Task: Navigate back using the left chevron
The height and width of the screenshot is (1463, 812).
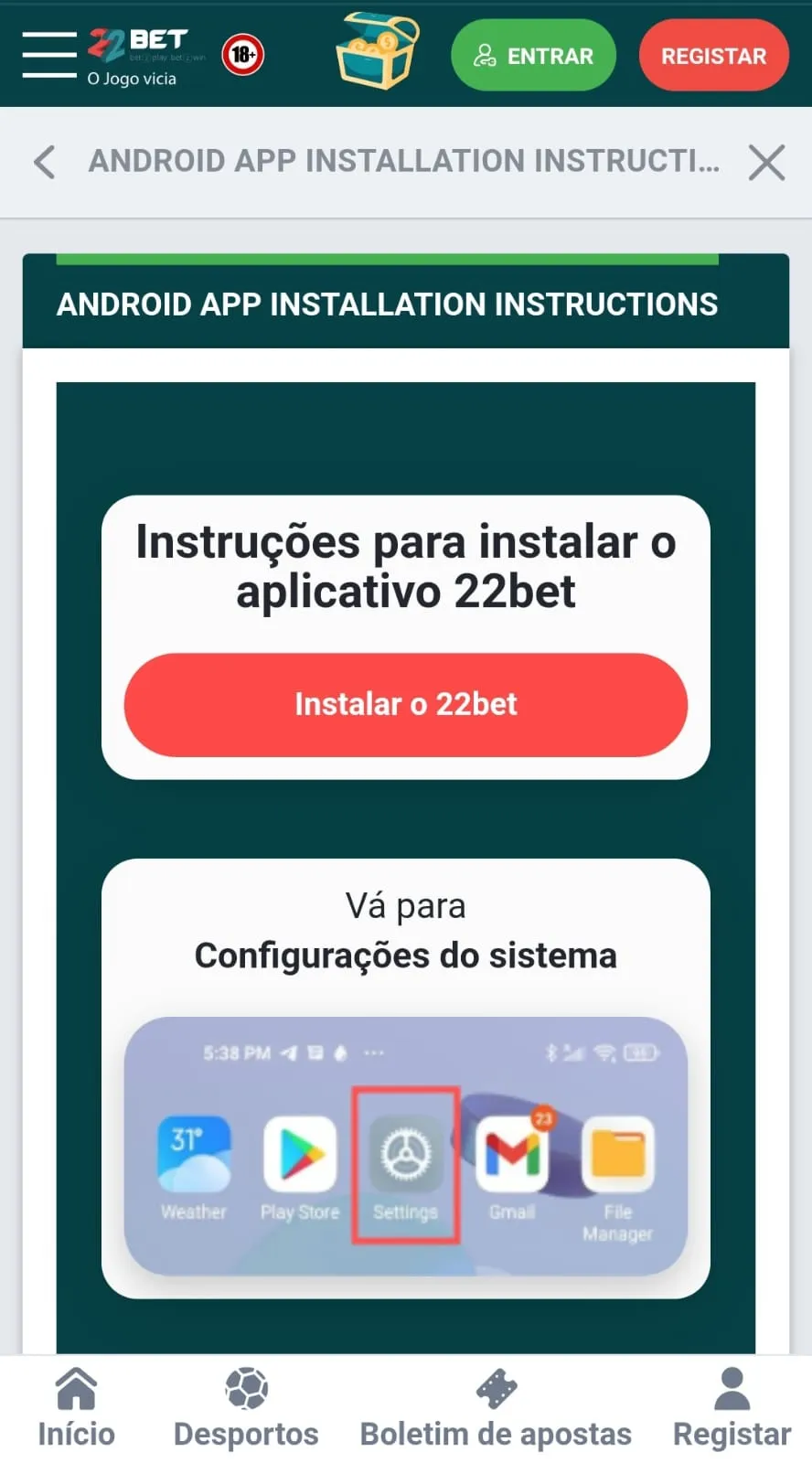Action: click(x=44, y=162)
